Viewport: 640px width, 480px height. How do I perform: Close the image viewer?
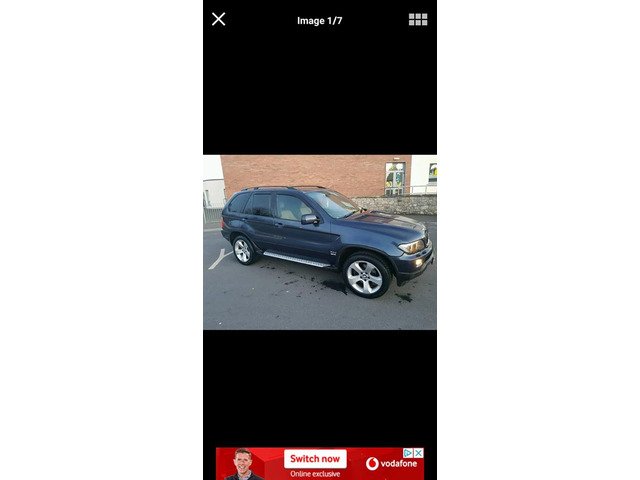point(218,19)
